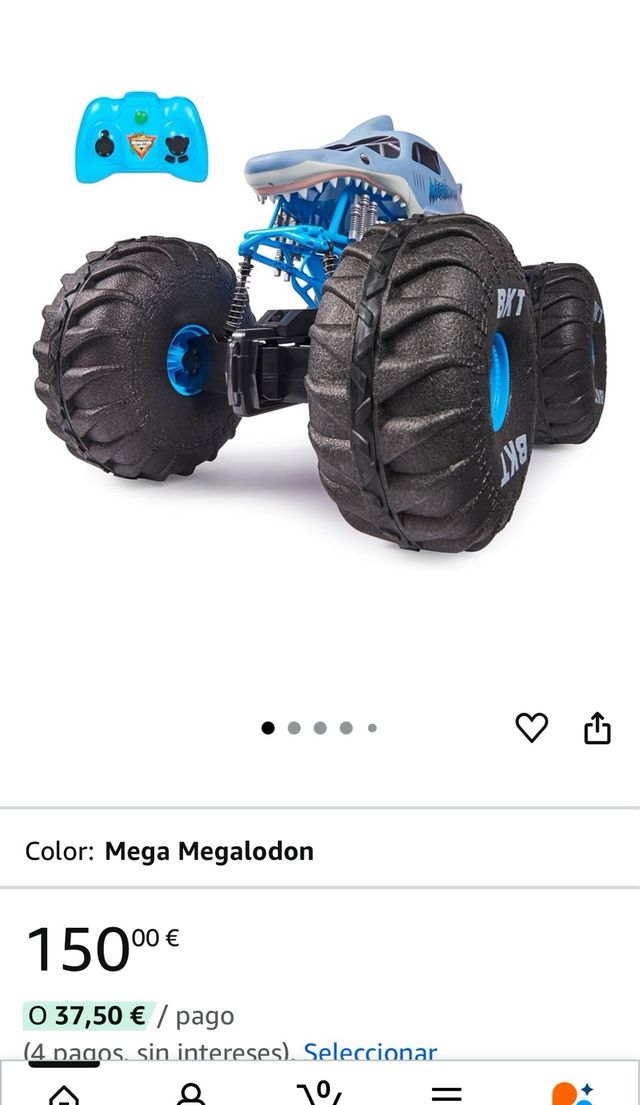Go to the Home tab
Screen dimensions: 640x1105
(64, 1092)
